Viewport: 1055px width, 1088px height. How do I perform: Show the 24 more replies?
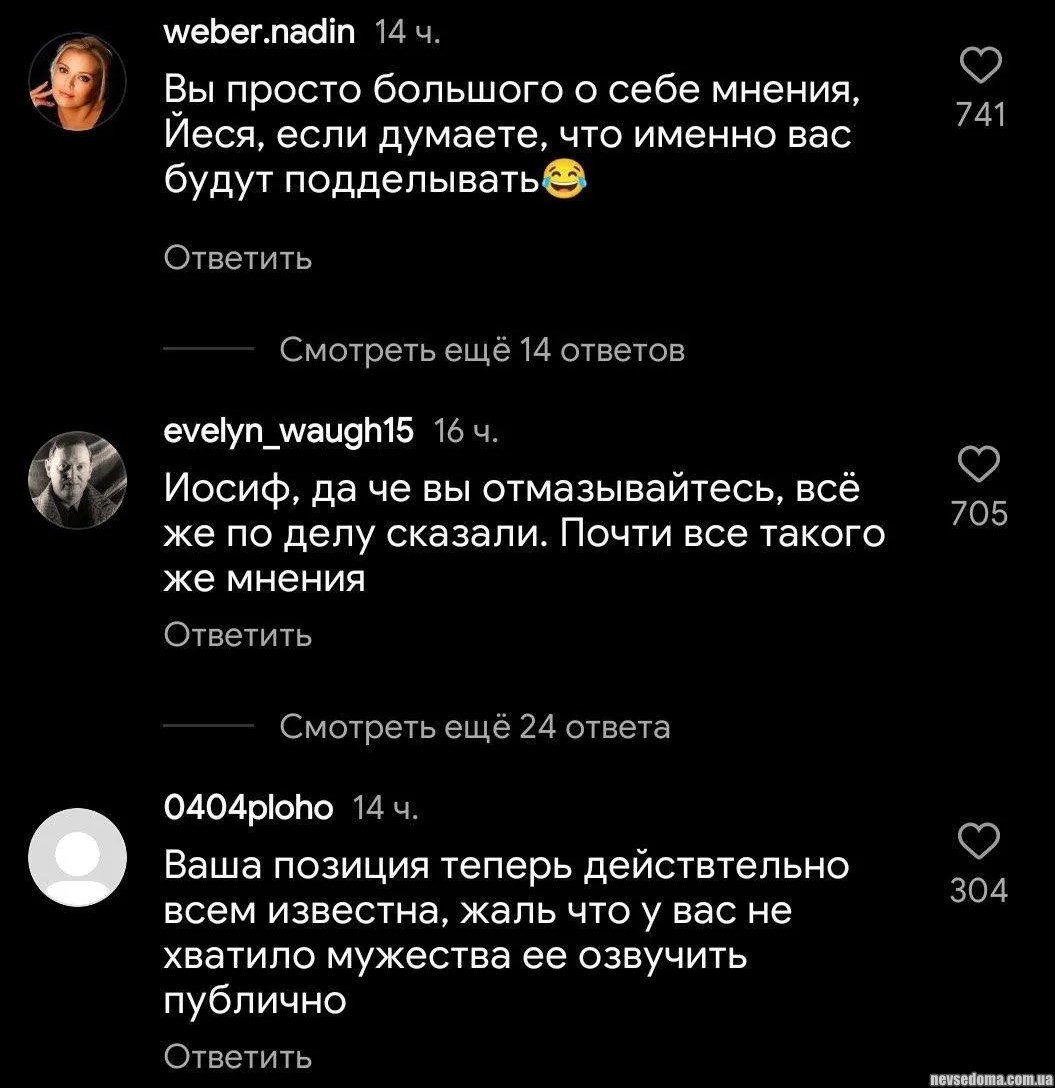[474, 727]
